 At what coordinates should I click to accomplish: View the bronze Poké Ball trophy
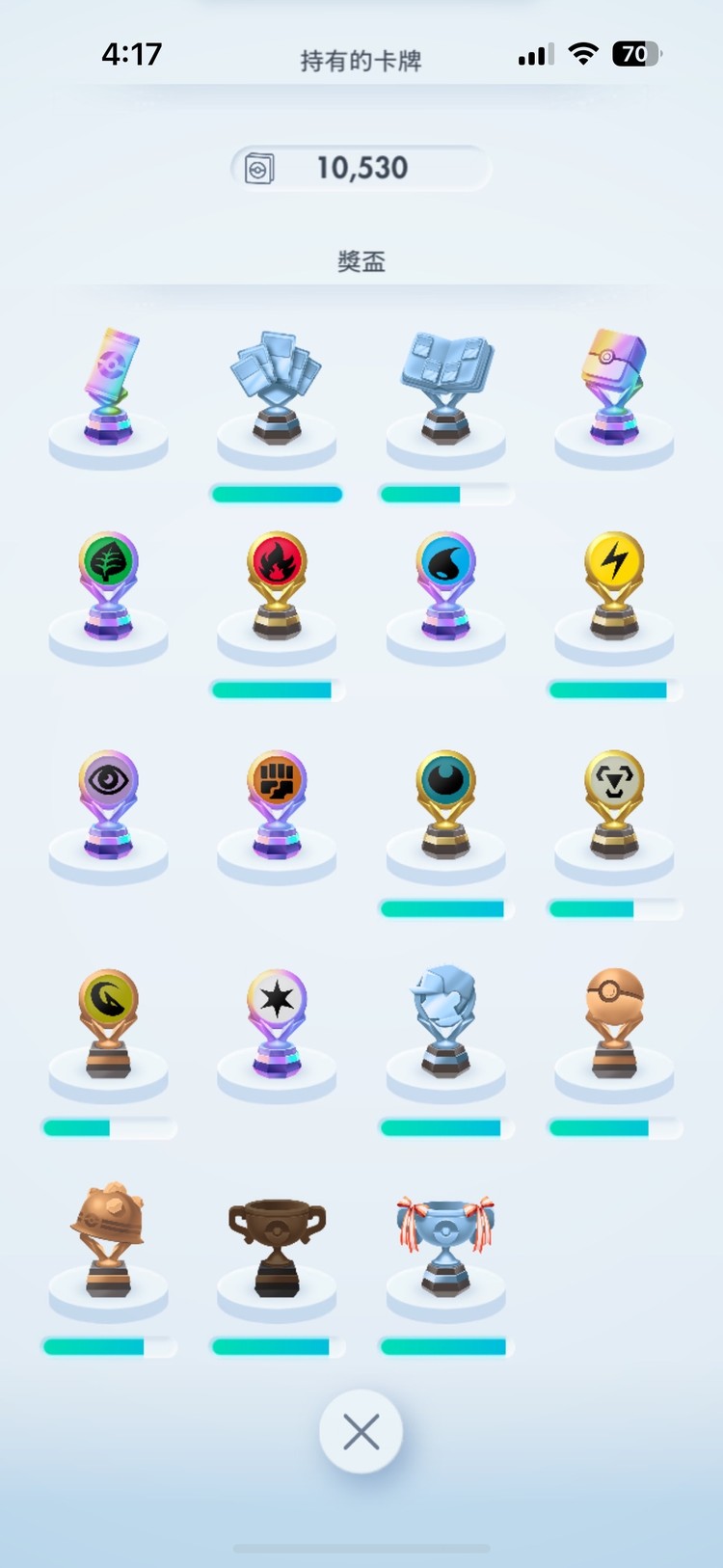tap(614, 1022)
